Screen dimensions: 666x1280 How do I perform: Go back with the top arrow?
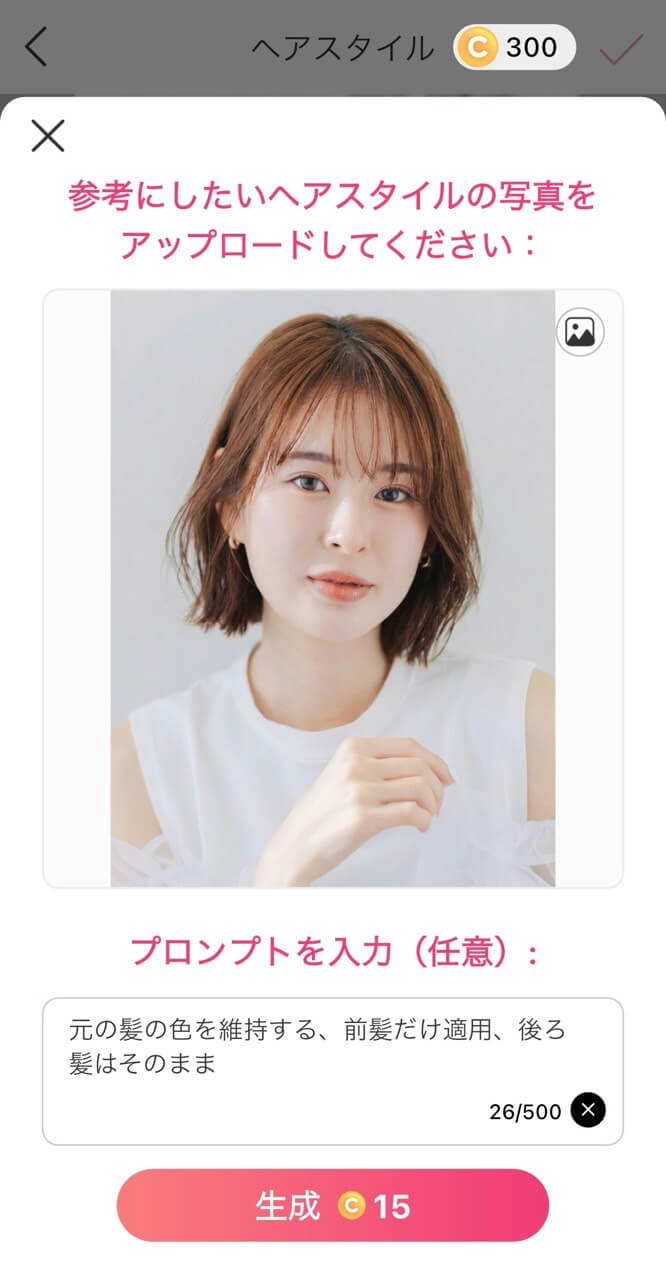[x=36, y=47]
